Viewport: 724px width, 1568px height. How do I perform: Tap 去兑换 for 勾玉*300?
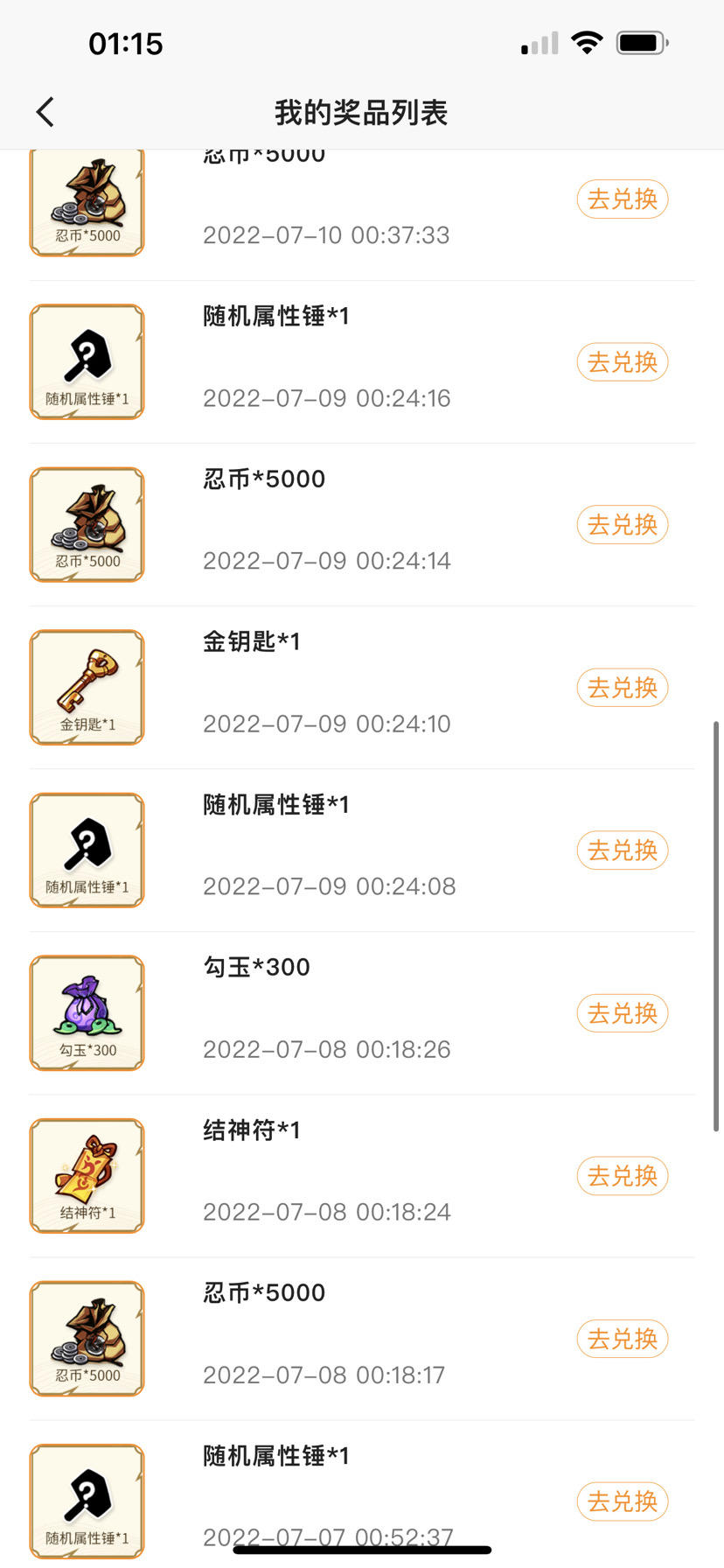point(622,1013)
